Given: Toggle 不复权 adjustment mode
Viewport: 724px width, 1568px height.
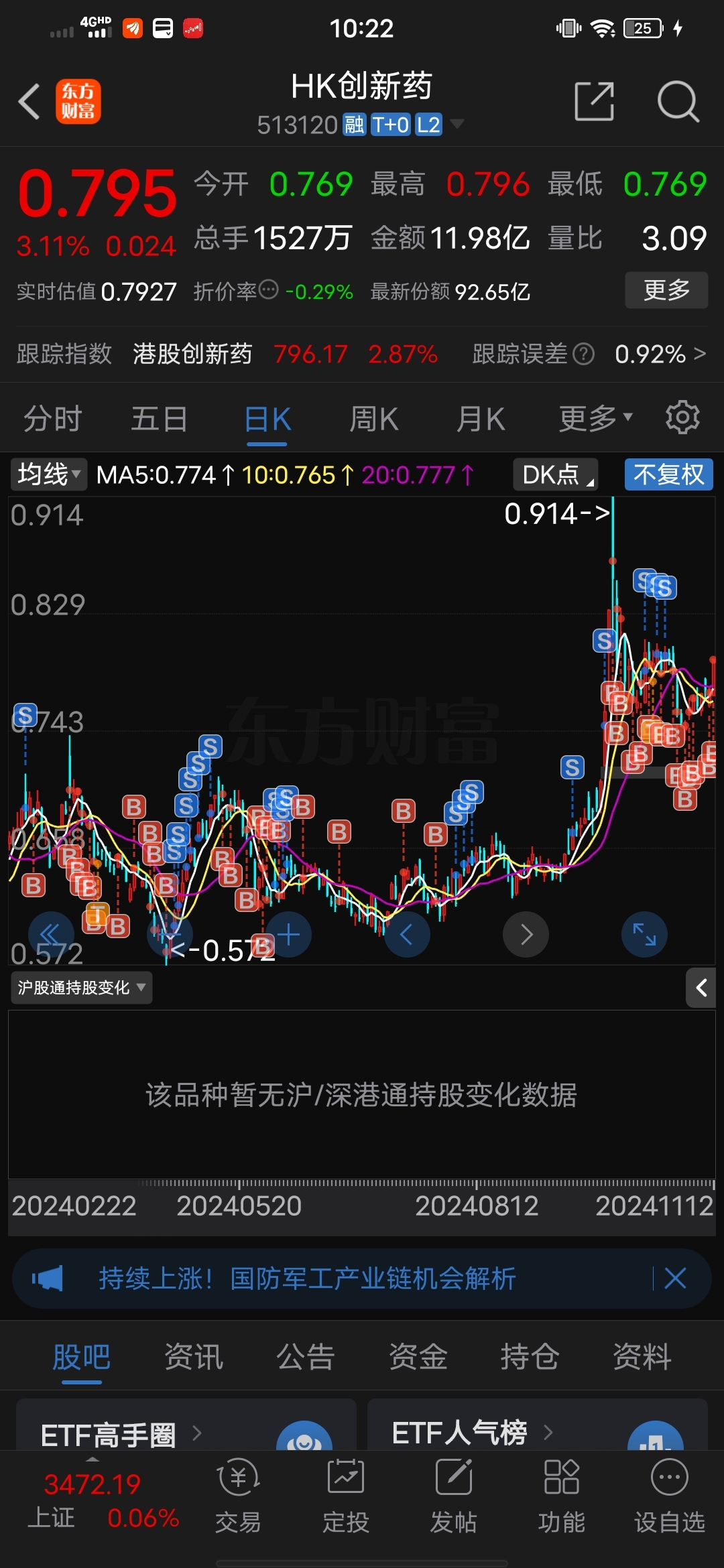Looking at the screenshot, I should [668, 474].
